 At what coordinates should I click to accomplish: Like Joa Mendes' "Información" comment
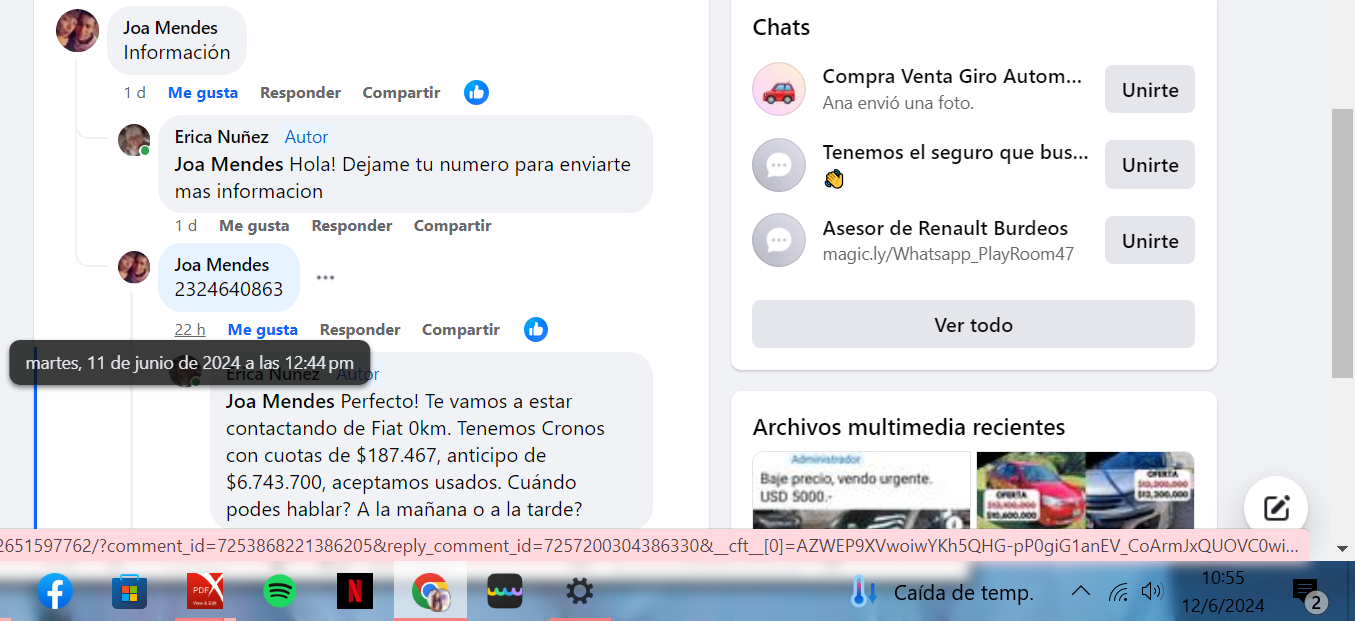[x=202, y=93]
